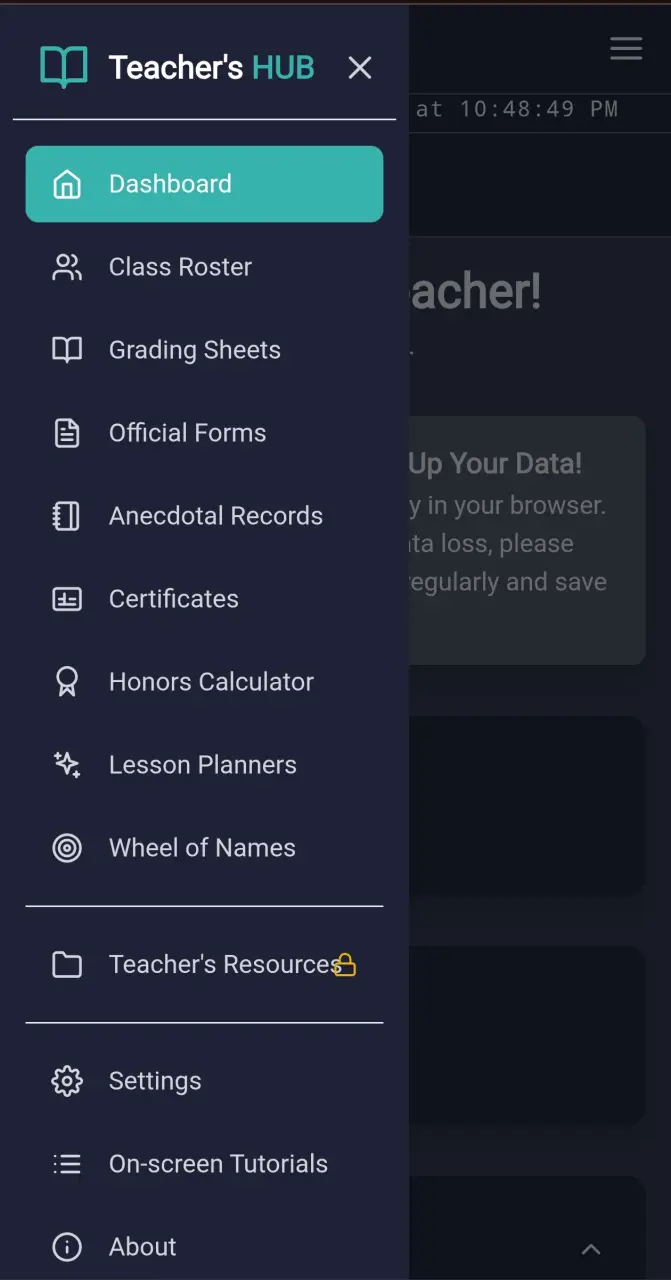This screenshot has width=671, height=1280.
Task: Tap the hamburger menu button
Action: click(626, 48)
